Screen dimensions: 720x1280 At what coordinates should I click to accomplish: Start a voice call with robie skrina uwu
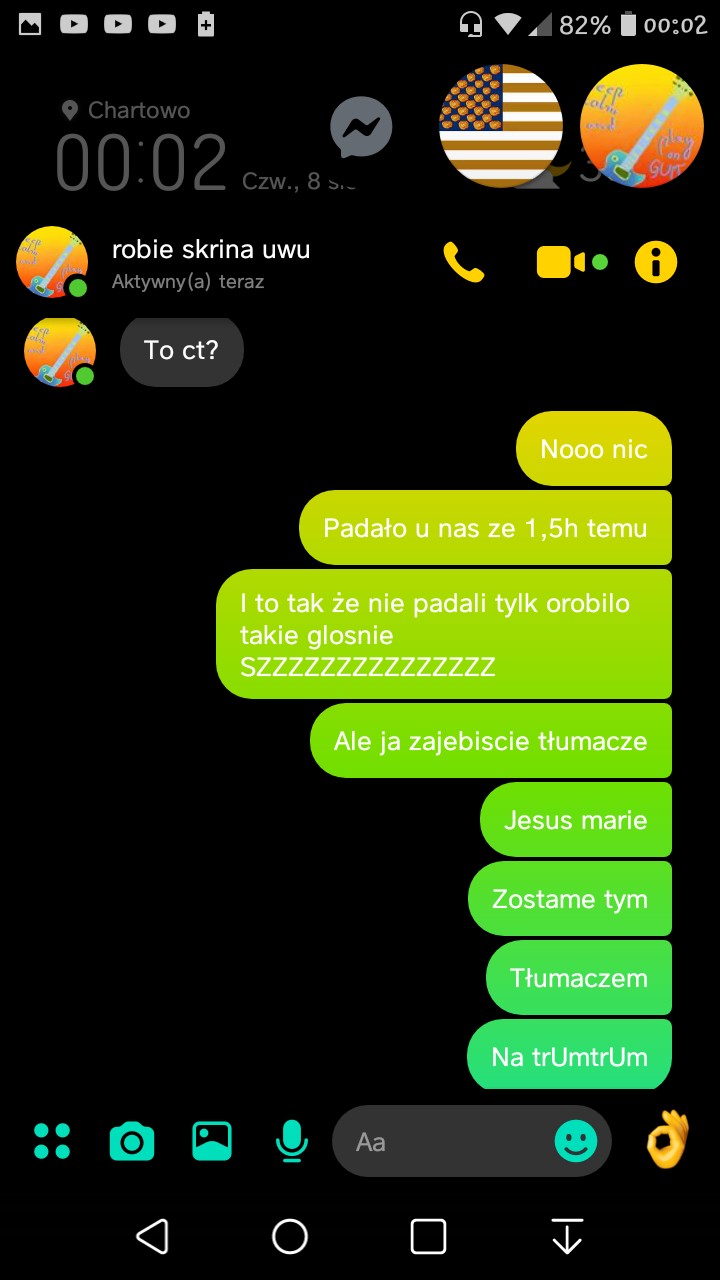pos(464,263)
